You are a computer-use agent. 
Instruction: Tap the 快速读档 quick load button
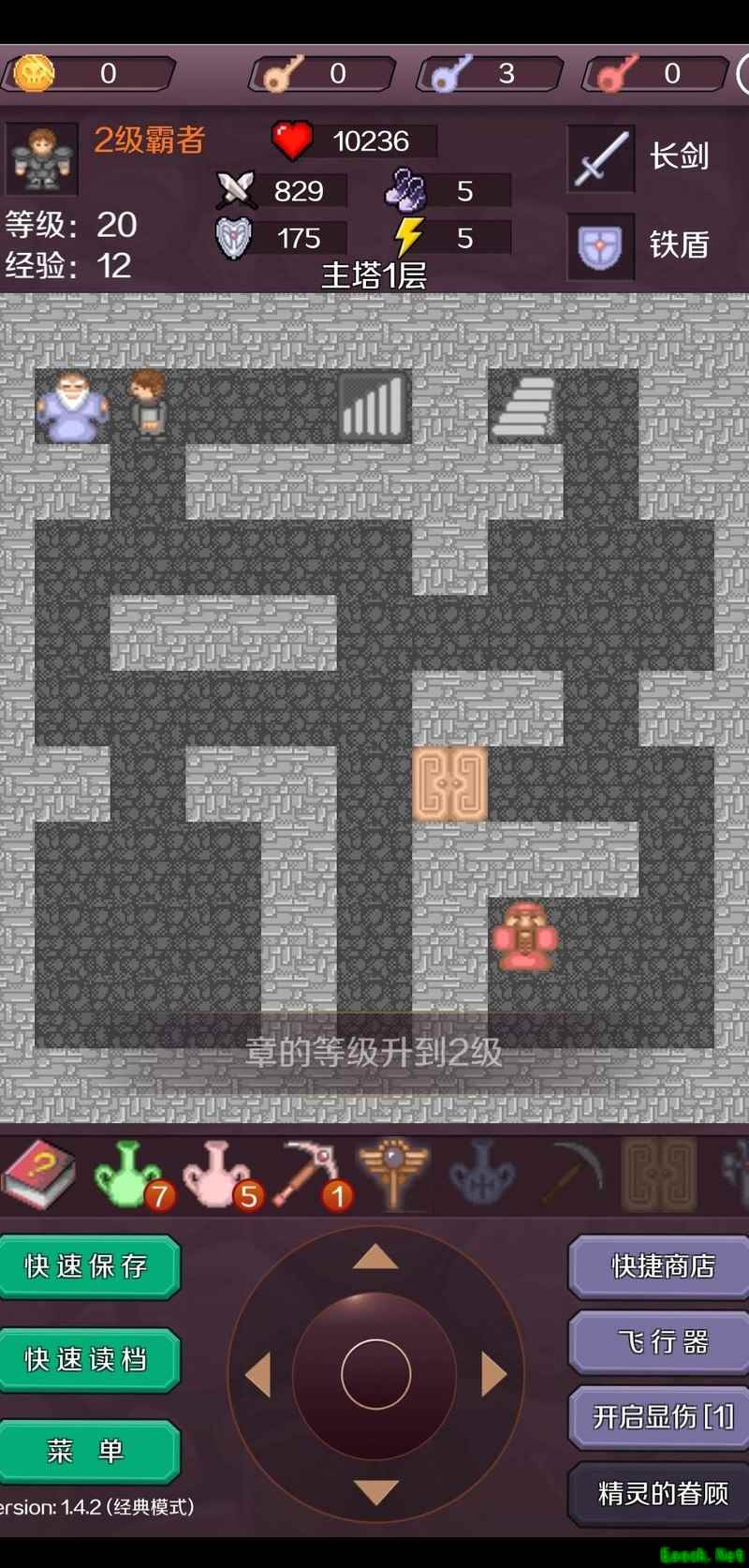[88, 1359]
